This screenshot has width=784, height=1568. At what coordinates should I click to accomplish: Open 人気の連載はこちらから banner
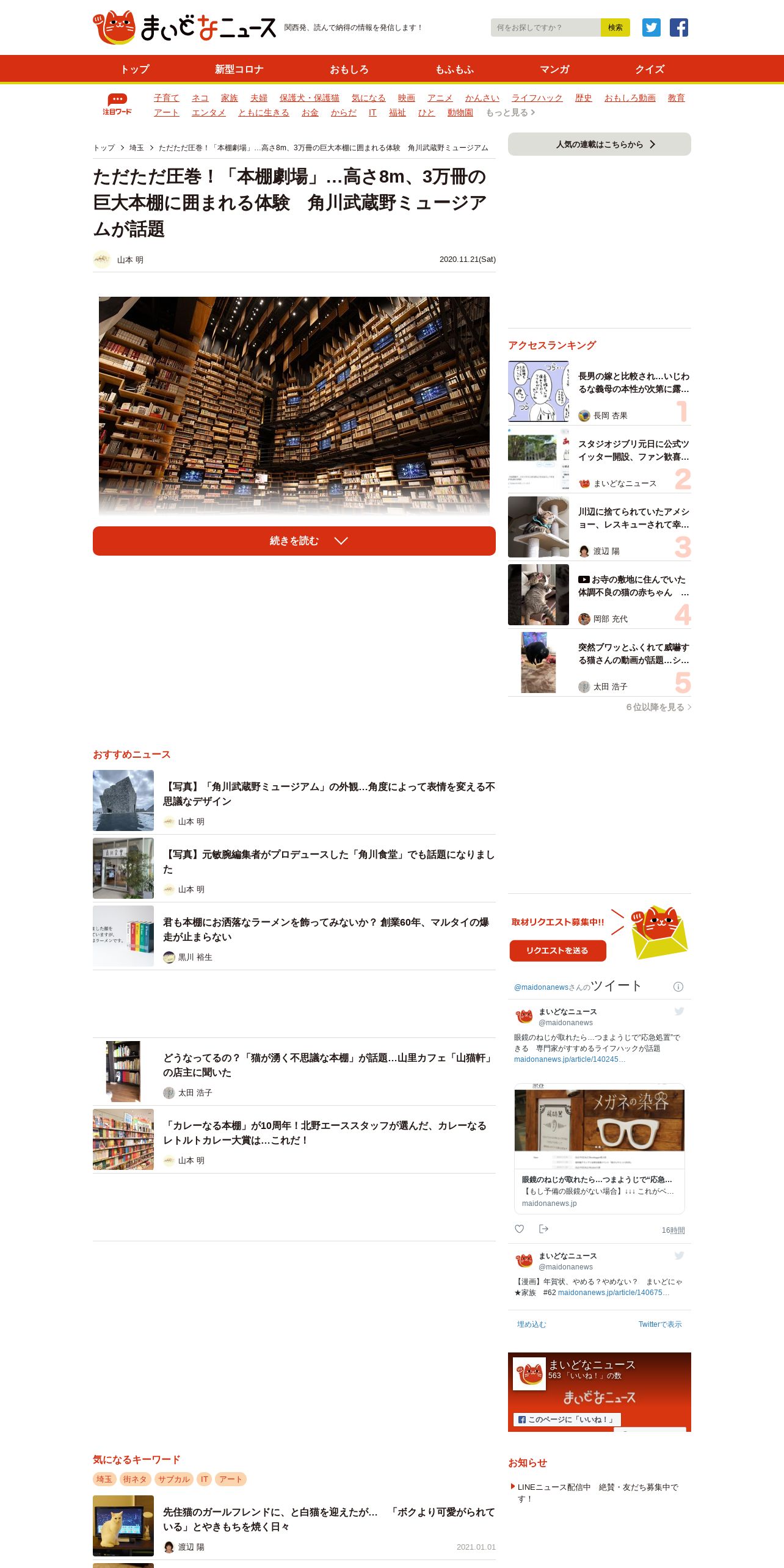click(x=599, y=144)
